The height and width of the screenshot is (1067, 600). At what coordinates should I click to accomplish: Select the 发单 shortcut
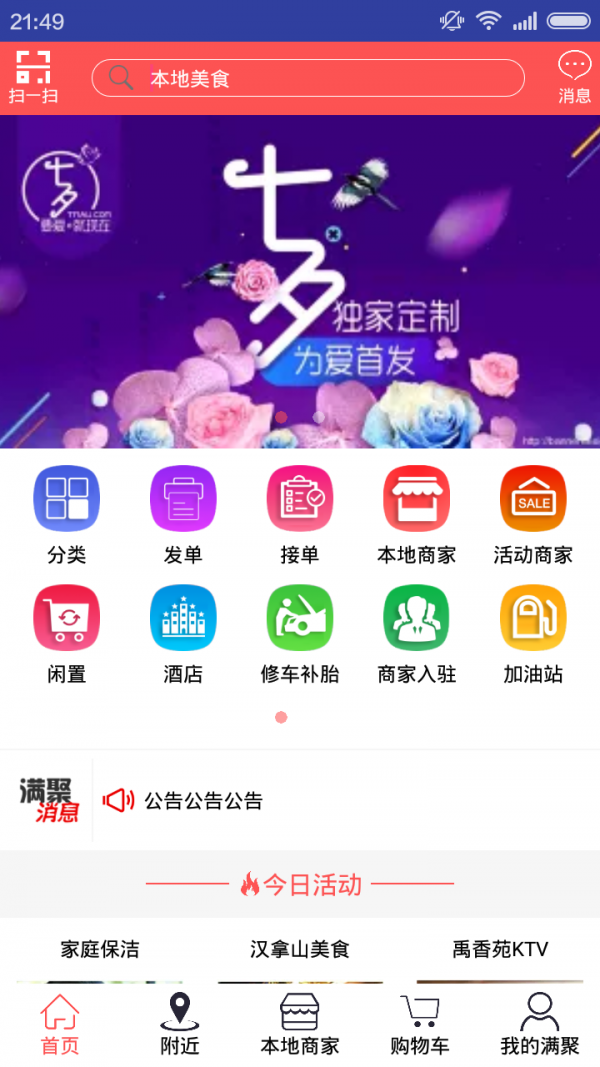click(183, 514)
